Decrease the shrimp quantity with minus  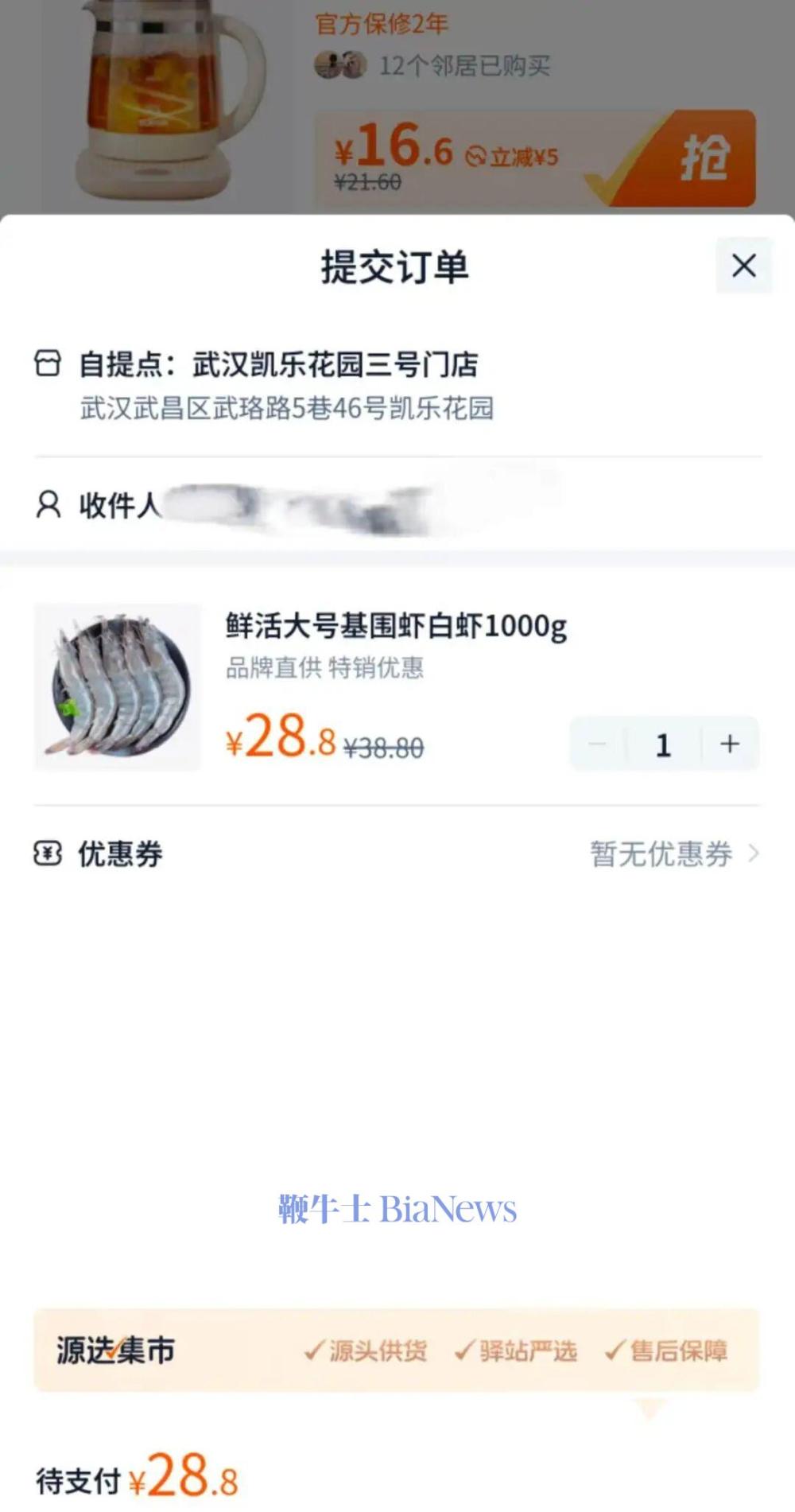click(598, 744)
